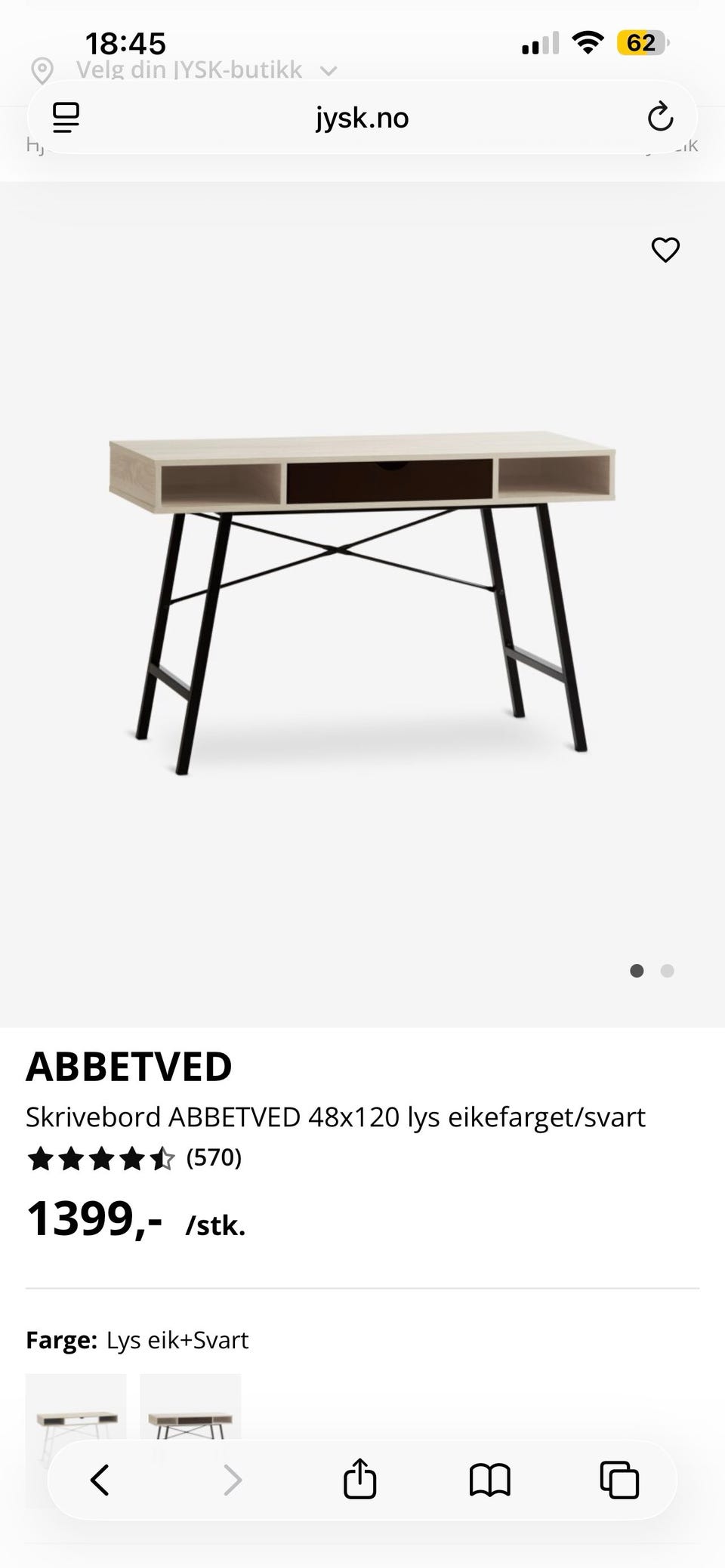This screenshot has width=725, height=1568.
Task: Expand the Velg din JYSK-butikk selector
Action: click(189, 70)
